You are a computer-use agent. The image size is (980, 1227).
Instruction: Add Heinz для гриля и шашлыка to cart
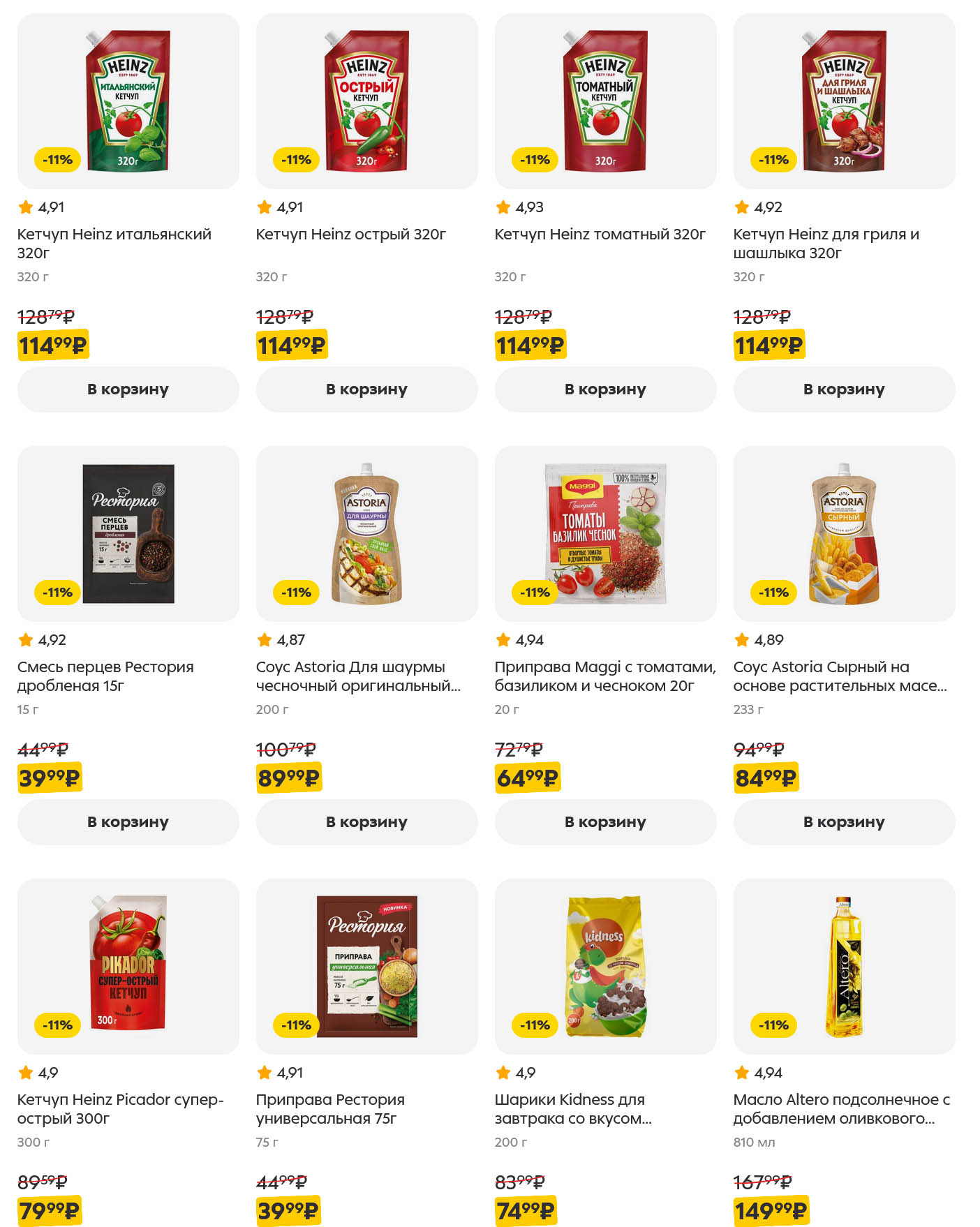tap(844, 389)
